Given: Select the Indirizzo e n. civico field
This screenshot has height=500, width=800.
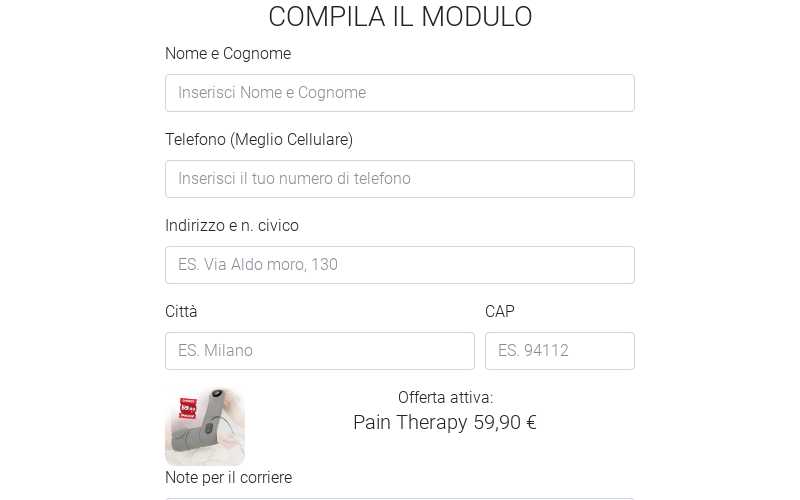Looking at the screenshot, I should [399, 265].
